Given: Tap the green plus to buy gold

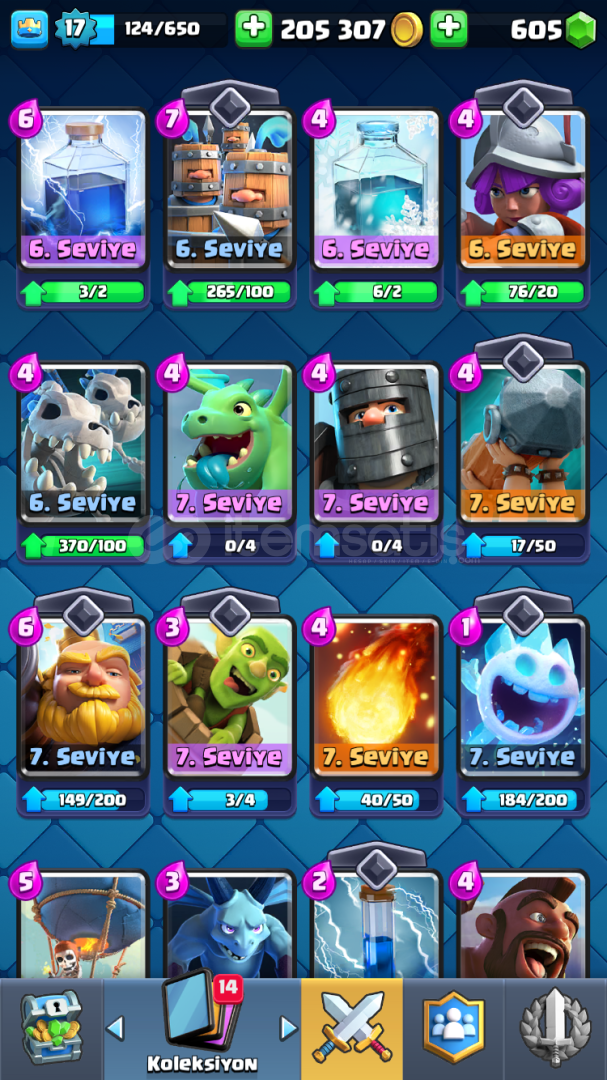Looking at the screenshot, I should point(253,29).
